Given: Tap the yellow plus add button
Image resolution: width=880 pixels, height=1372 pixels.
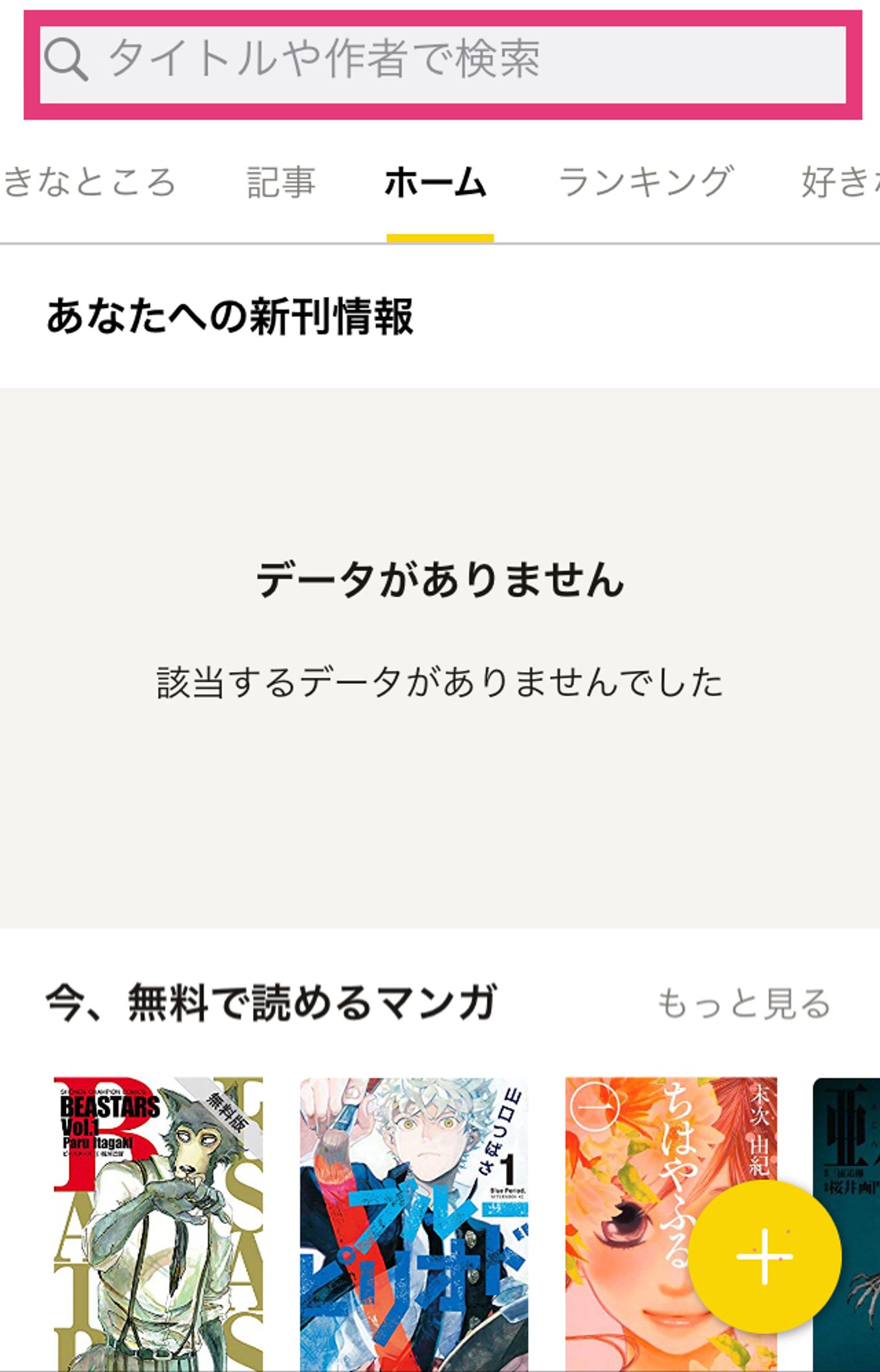Looking at the screenshot, I should point(765,1256).
